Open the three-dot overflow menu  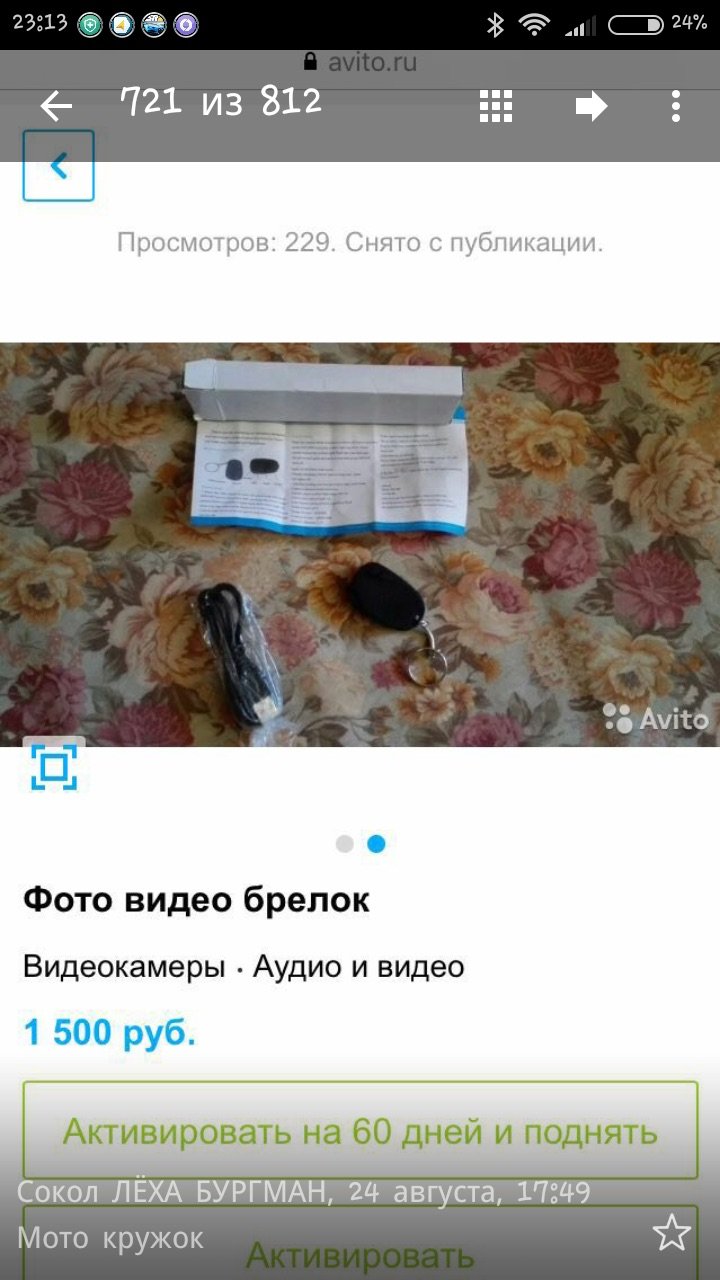(x=676, y=106)
